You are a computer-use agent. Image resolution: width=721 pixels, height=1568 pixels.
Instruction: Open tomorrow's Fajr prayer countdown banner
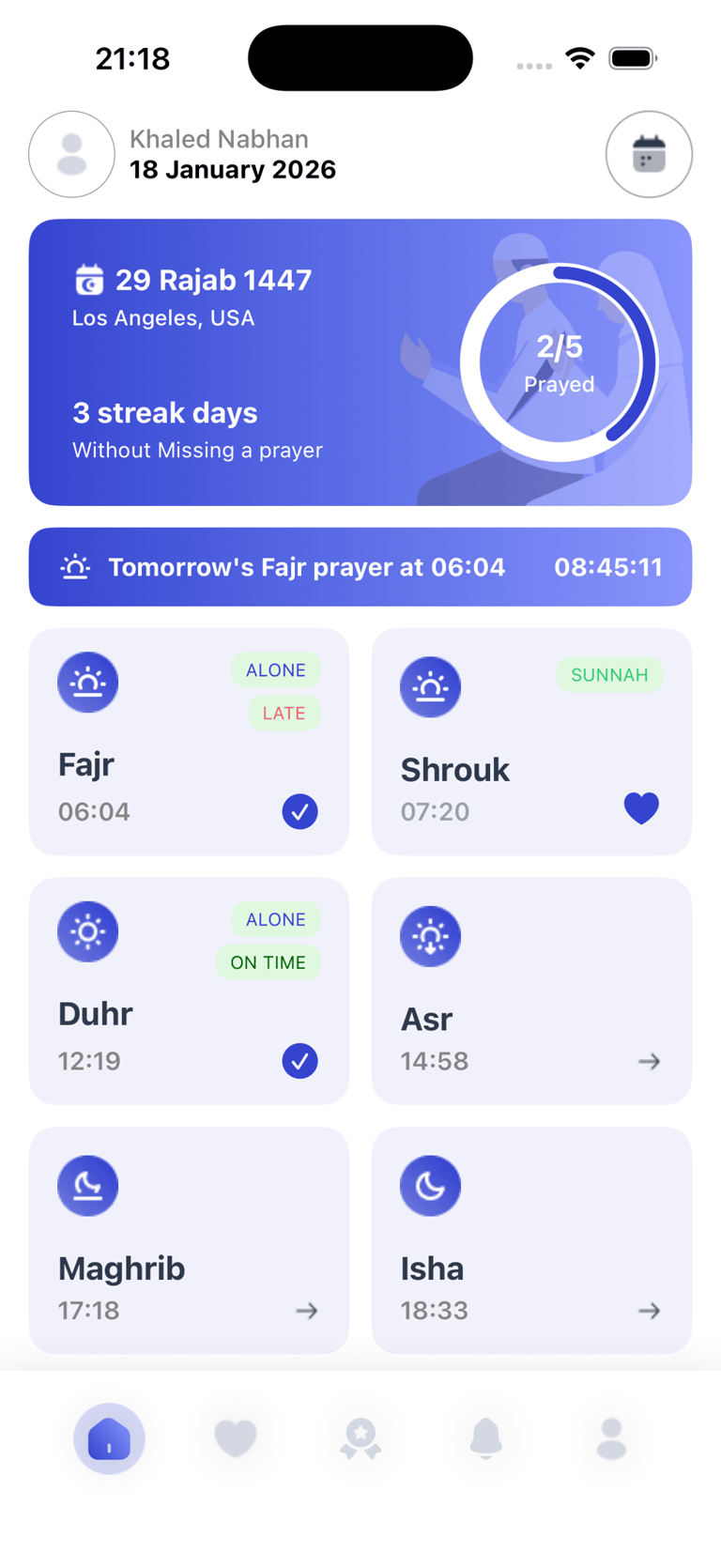360,567
